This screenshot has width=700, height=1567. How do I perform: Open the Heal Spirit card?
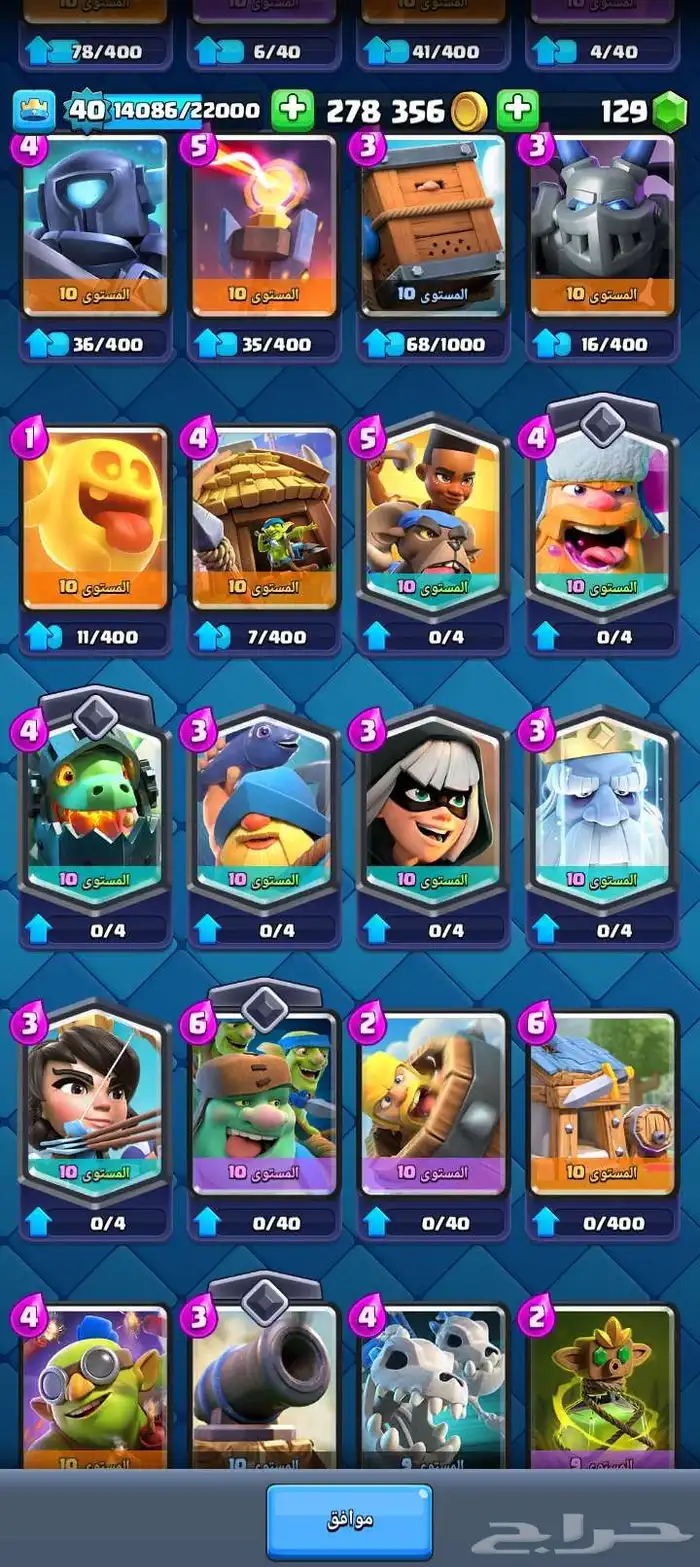click(95, 519)
